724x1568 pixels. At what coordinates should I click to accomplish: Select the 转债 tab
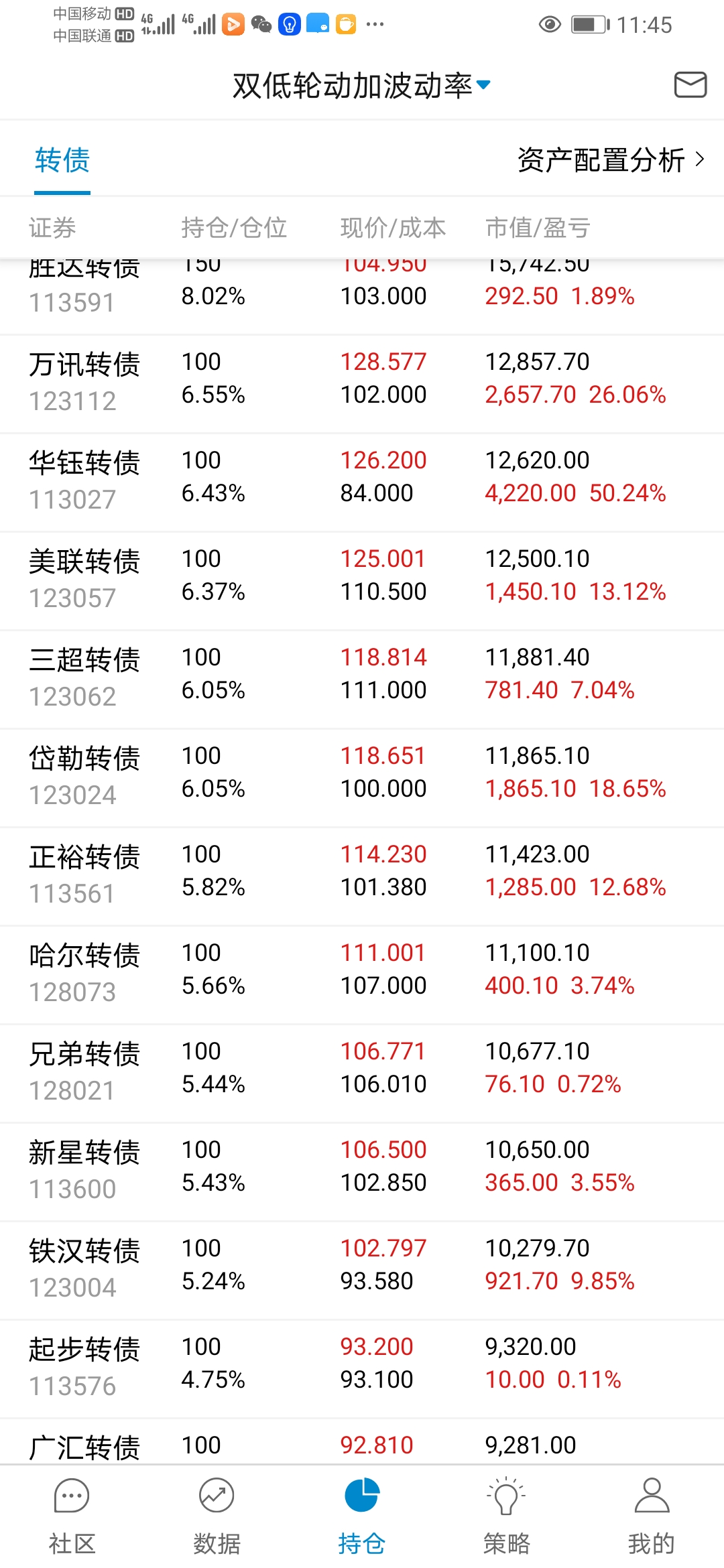(x=62, y=161)
